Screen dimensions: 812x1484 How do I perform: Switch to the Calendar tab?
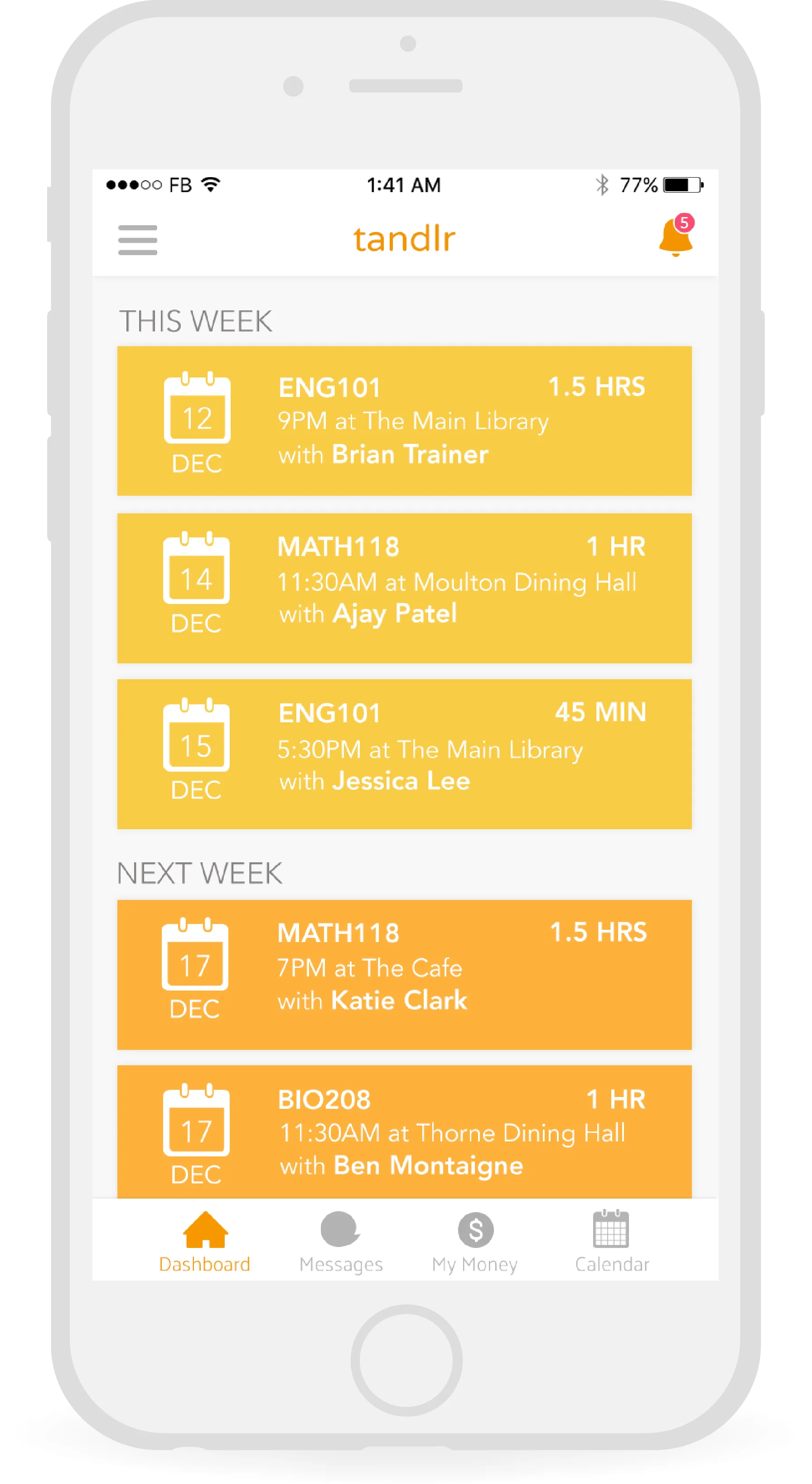coord(612,1242)
